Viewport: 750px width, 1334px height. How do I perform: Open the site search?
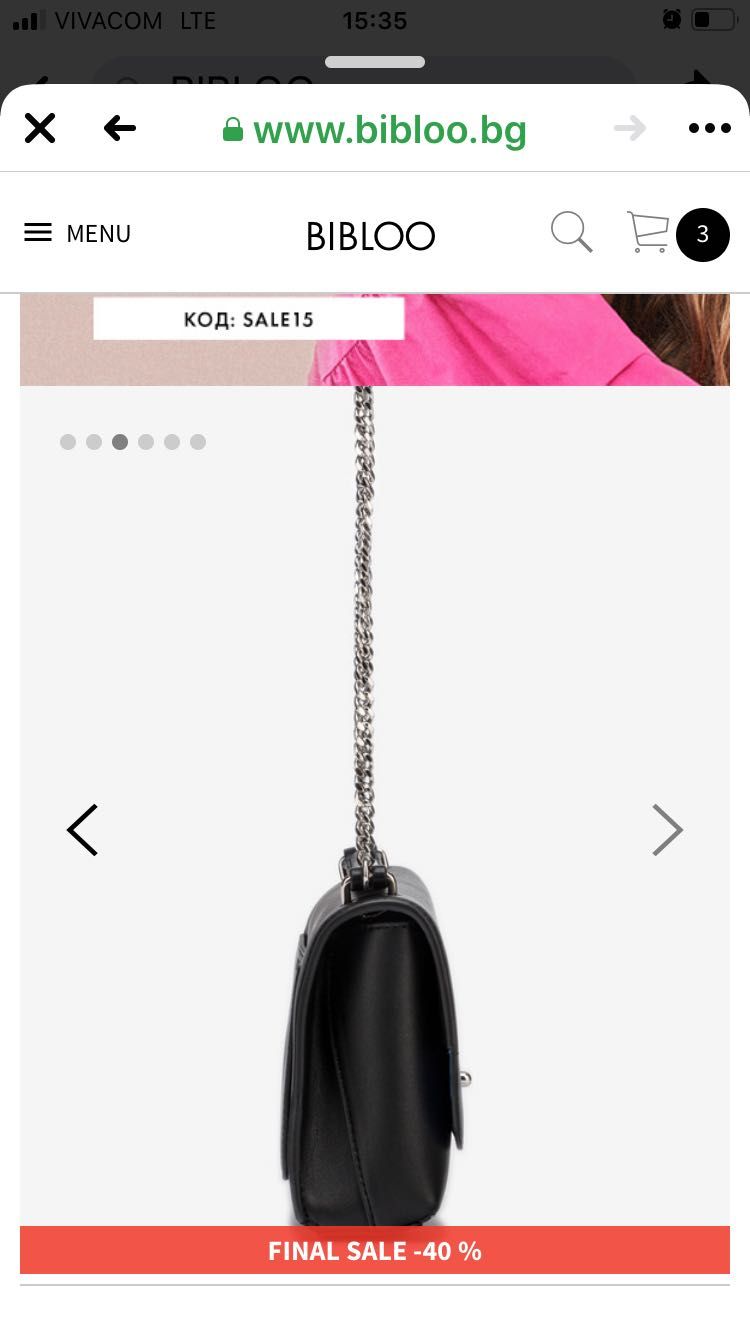coord(572,232)
